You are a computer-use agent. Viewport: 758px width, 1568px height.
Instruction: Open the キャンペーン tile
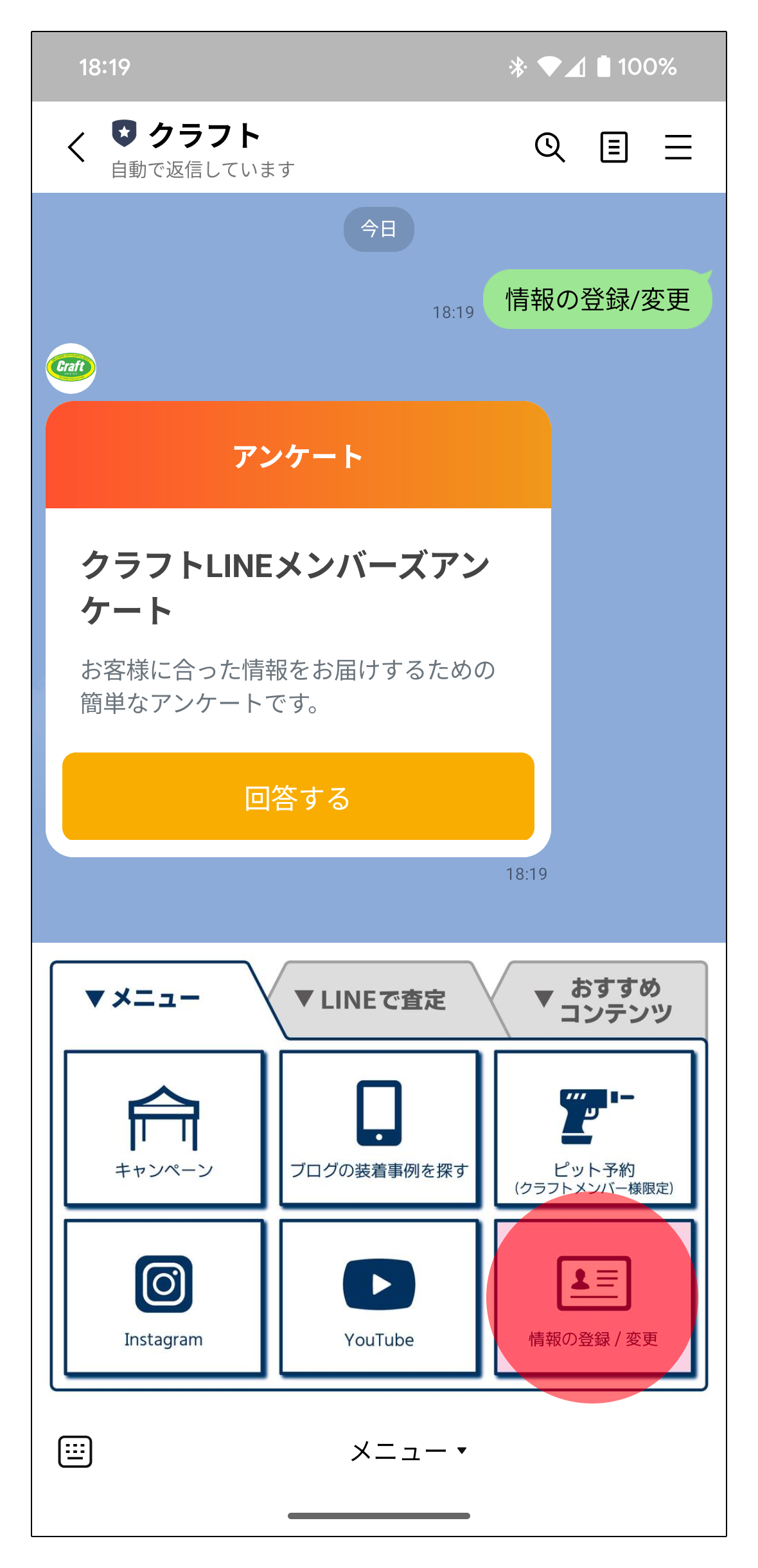click(164, 1129)
